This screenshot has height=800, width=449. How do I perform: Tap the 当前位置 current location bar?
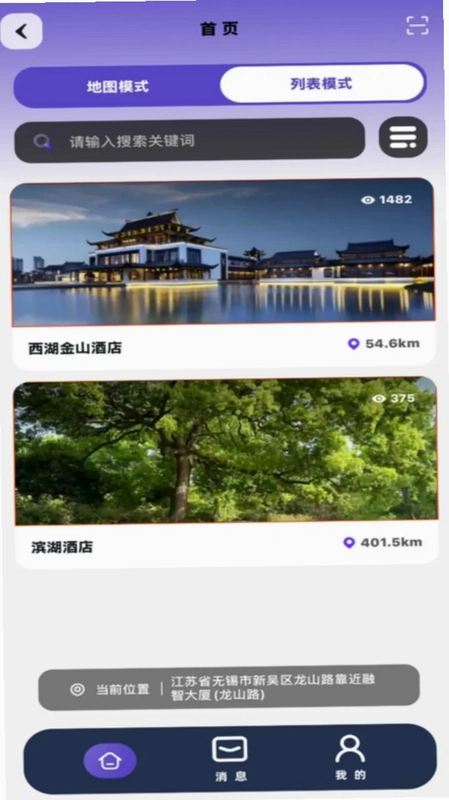click(229, 687)
